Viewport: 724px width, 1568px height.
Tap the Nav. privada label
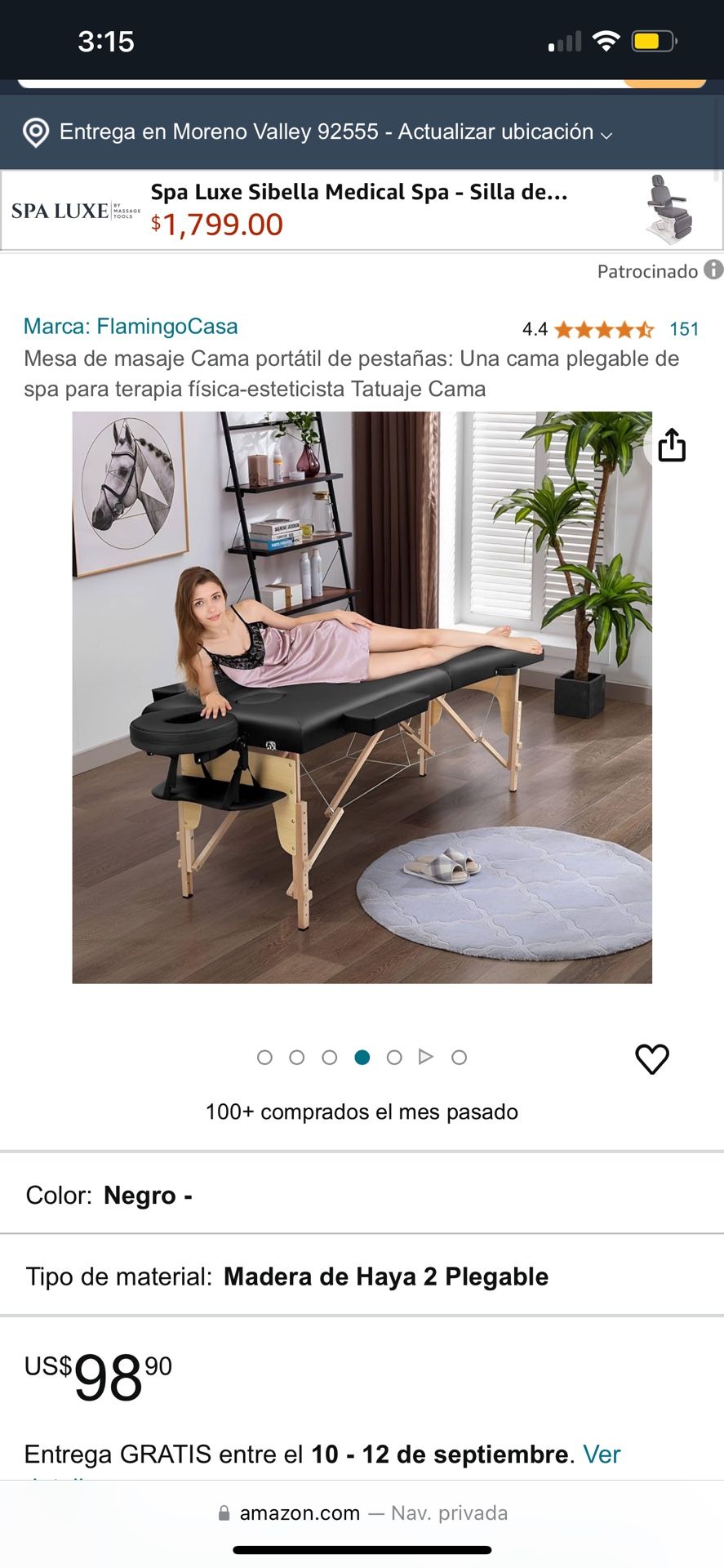tap(447, 1512)
